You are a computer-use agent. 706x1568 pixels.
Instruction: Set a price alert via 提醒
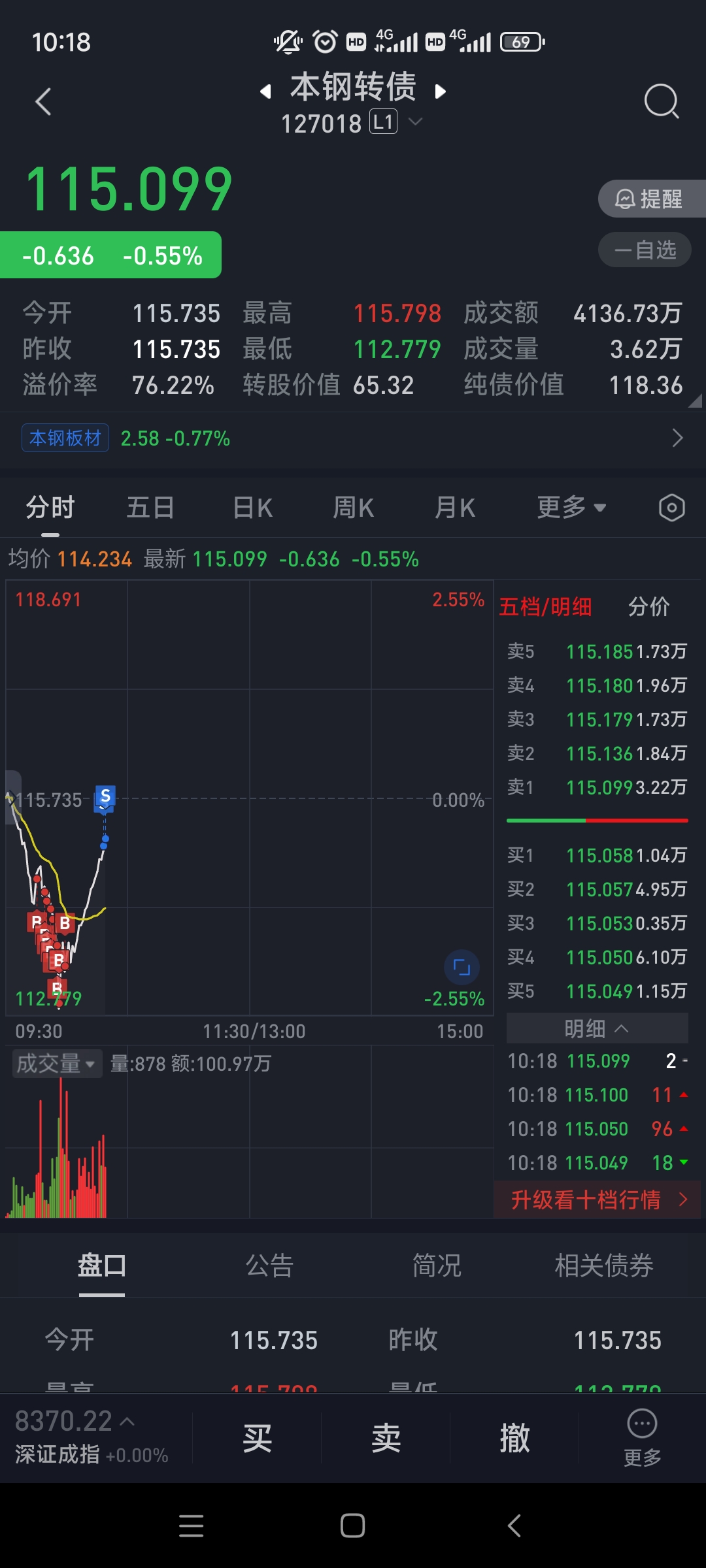(x=649, y=199)
